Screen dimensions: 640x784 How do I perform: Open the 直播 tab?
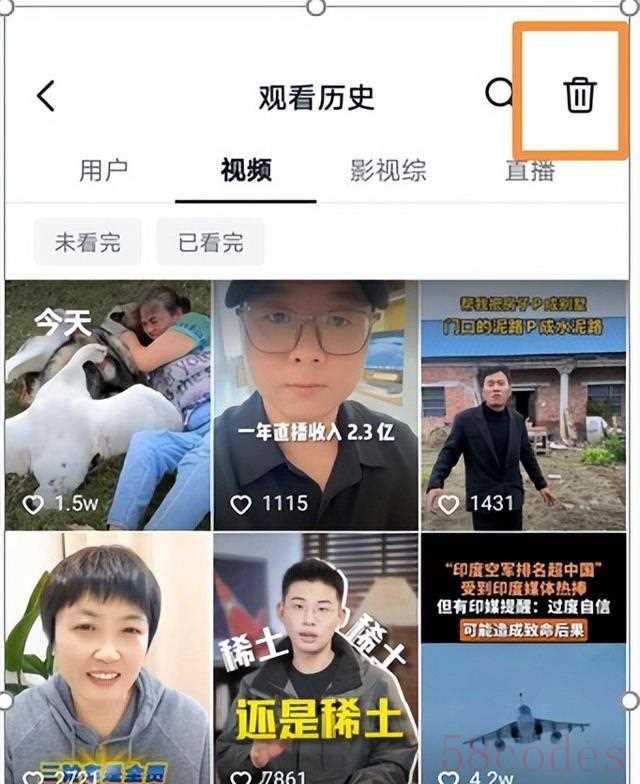(530, 170)
